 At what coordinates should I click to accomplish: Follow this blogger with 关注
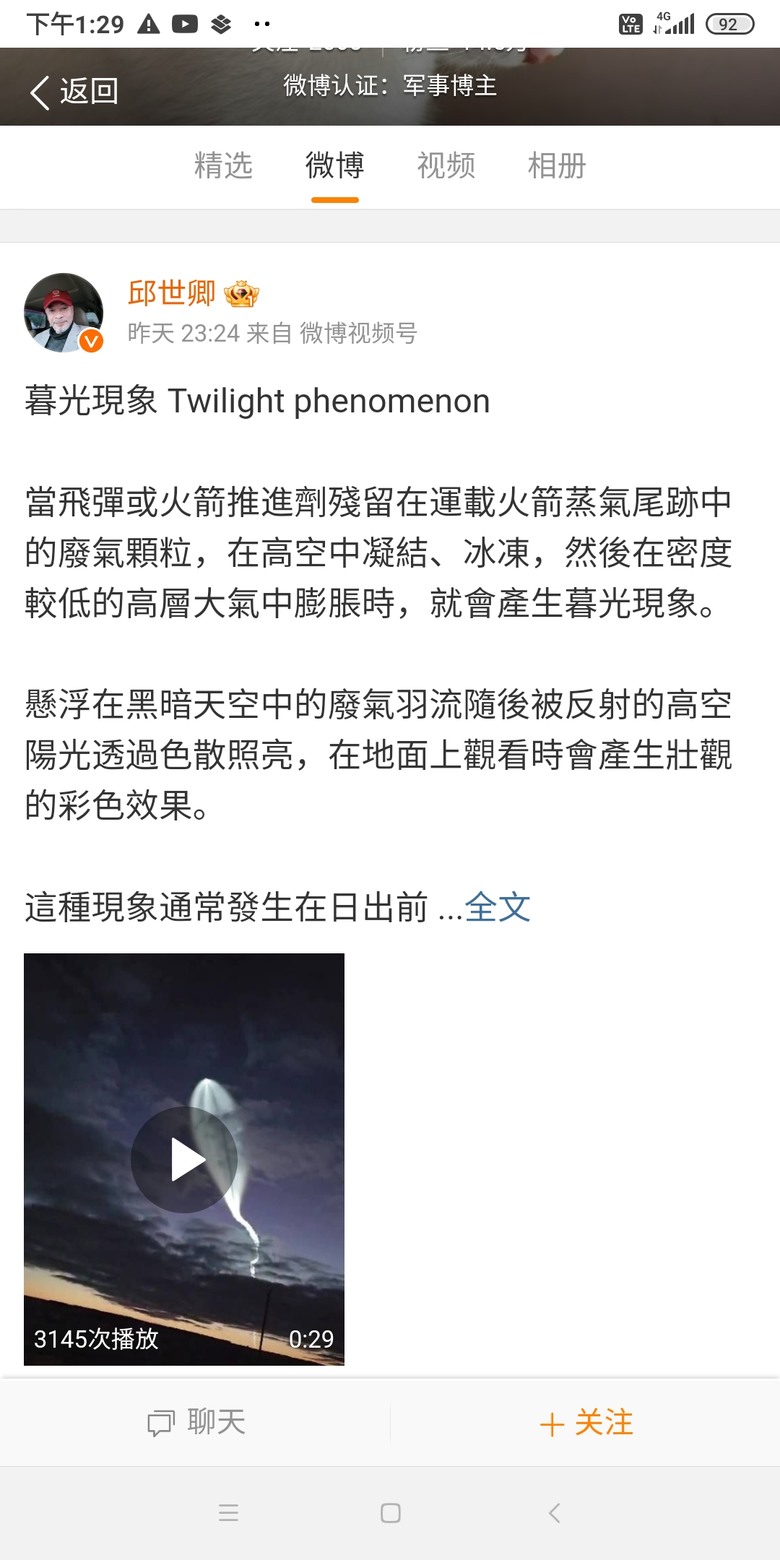click(586, 1422)
